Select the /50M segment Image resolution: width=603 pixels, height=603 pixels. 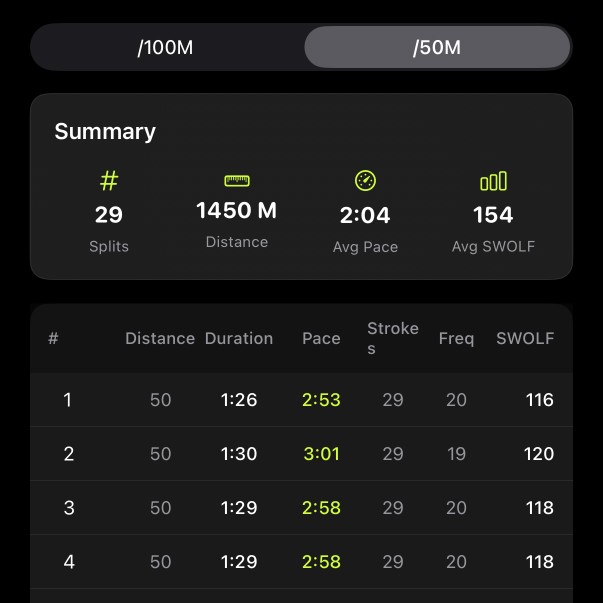437,47
